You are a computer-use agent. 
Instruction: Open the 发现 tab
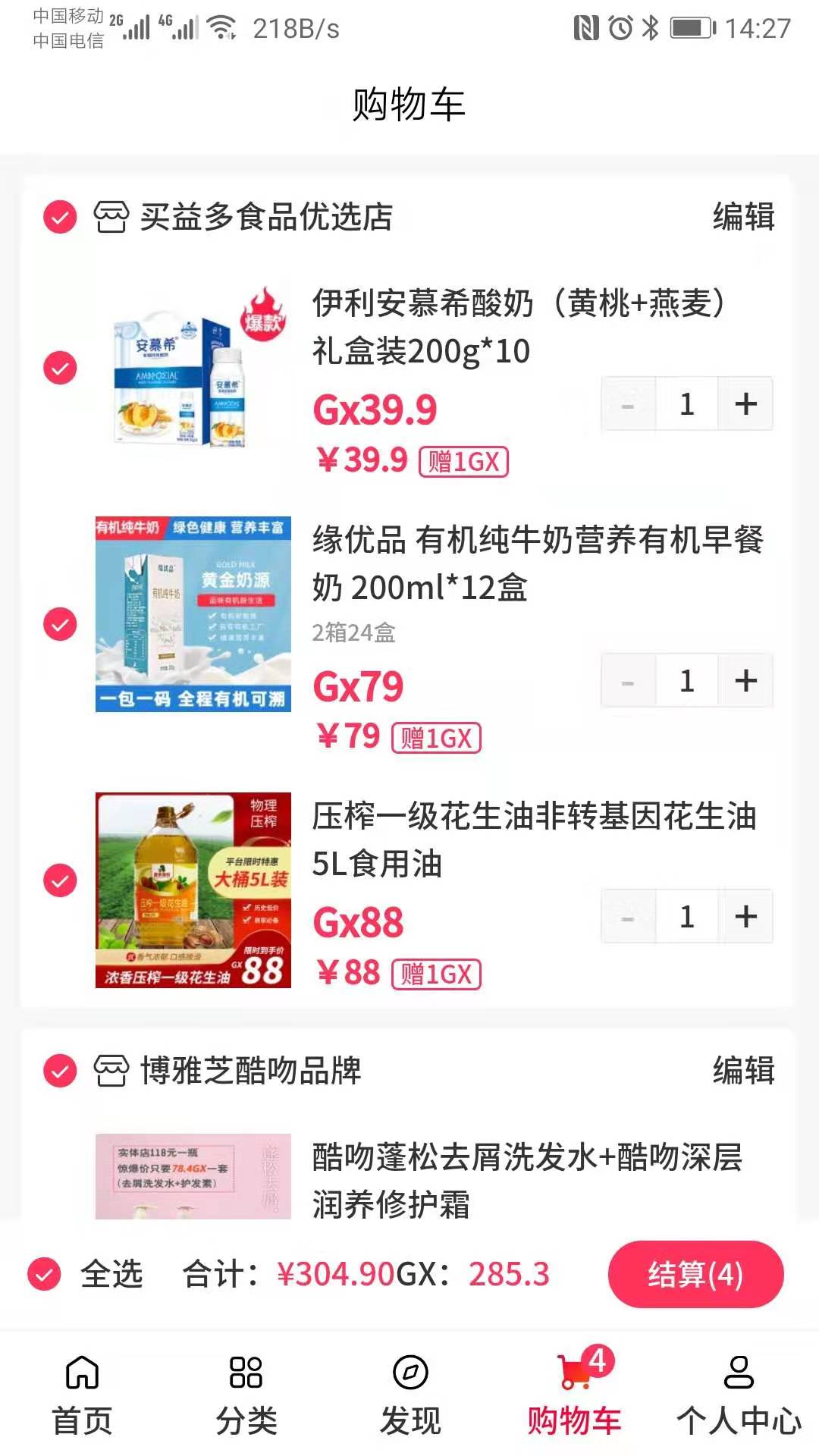410,1394
